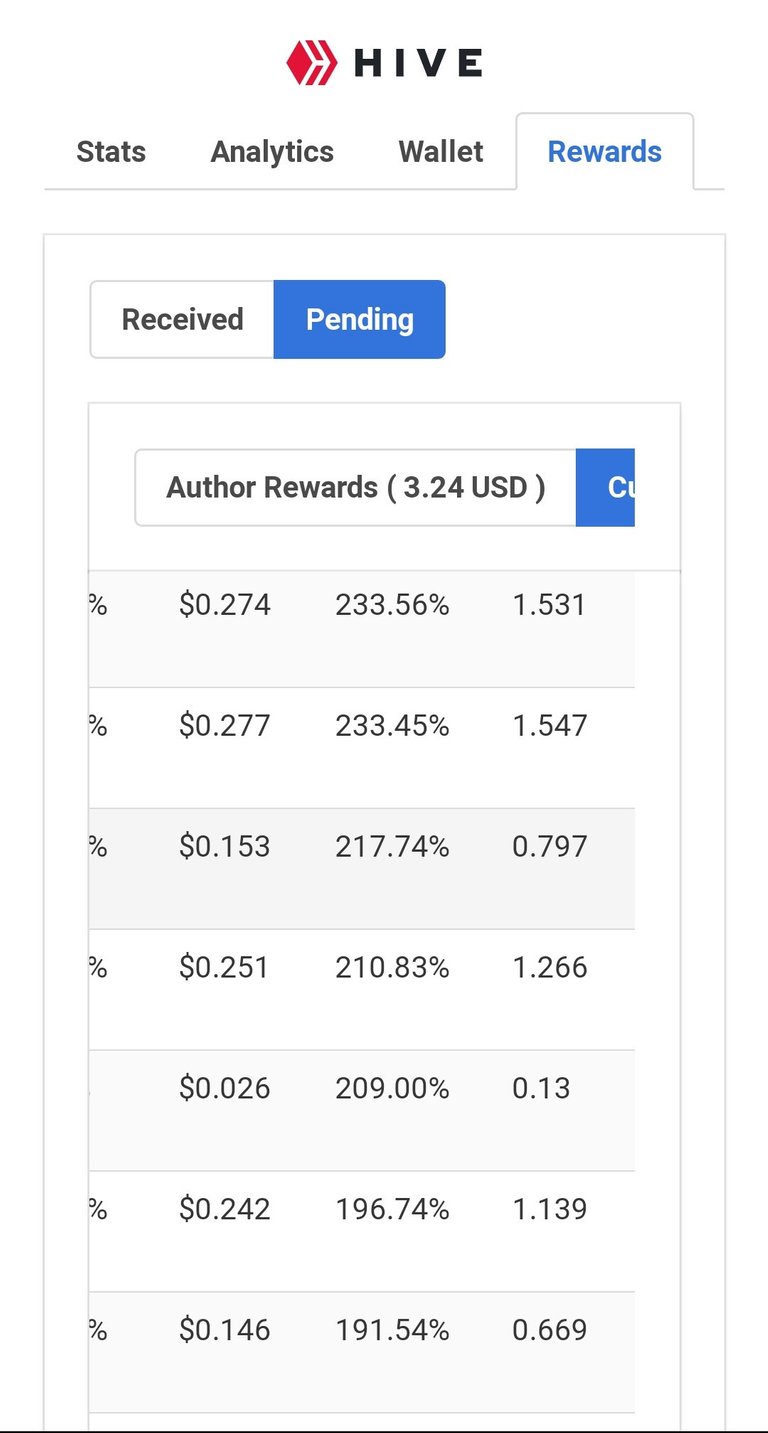Tap the Pending rewards button
This screenshot has width=768, height=1433.
[359, 320]
